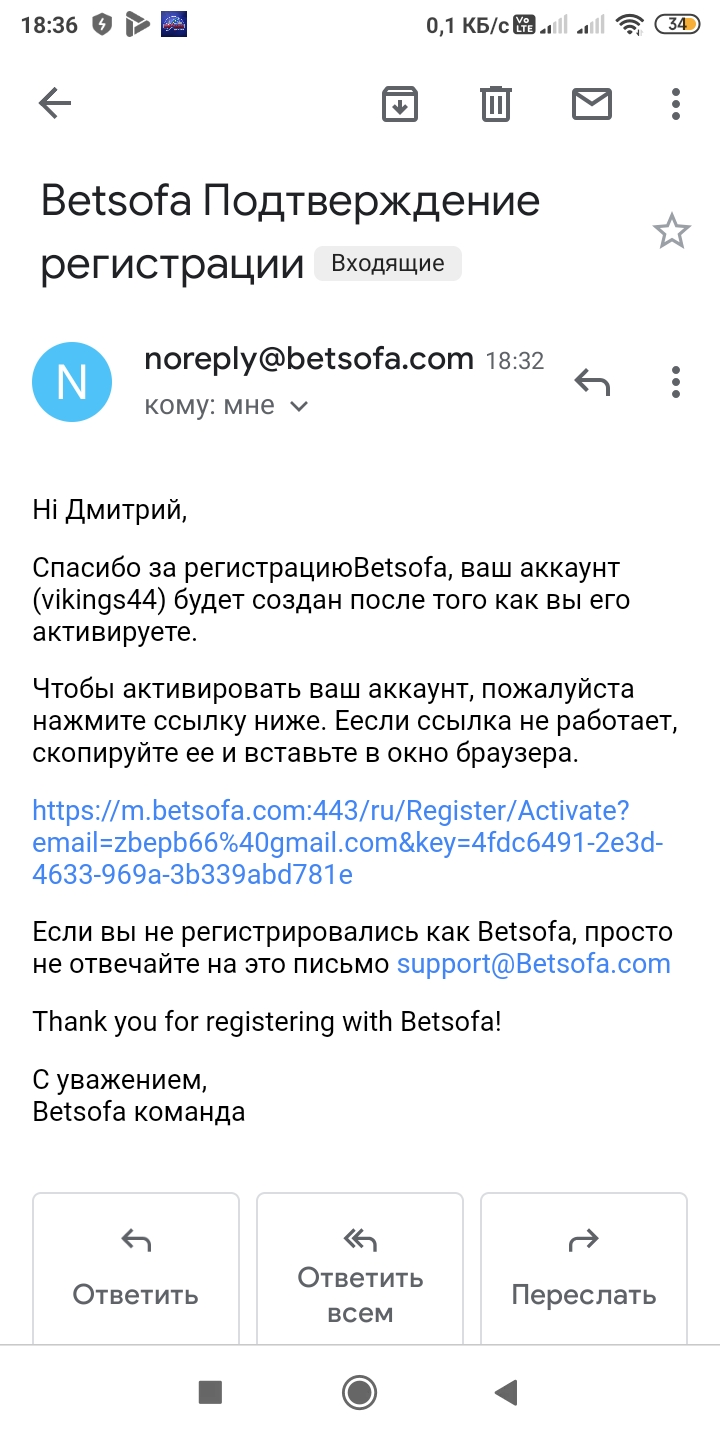Viewport: 720px width, 1440px height.
Task: Open the noreply@betsofa.com sender avatar
Action: (73, 382)
